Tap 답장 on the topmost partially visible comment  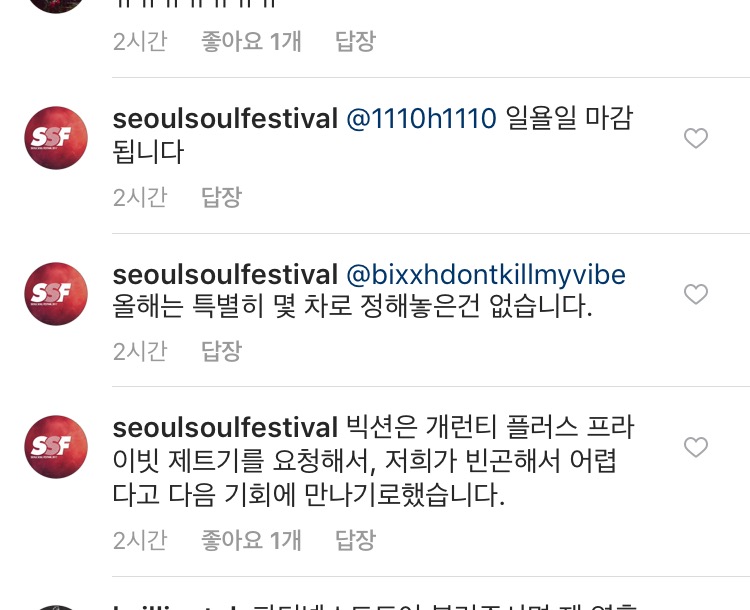click(354, 41)
